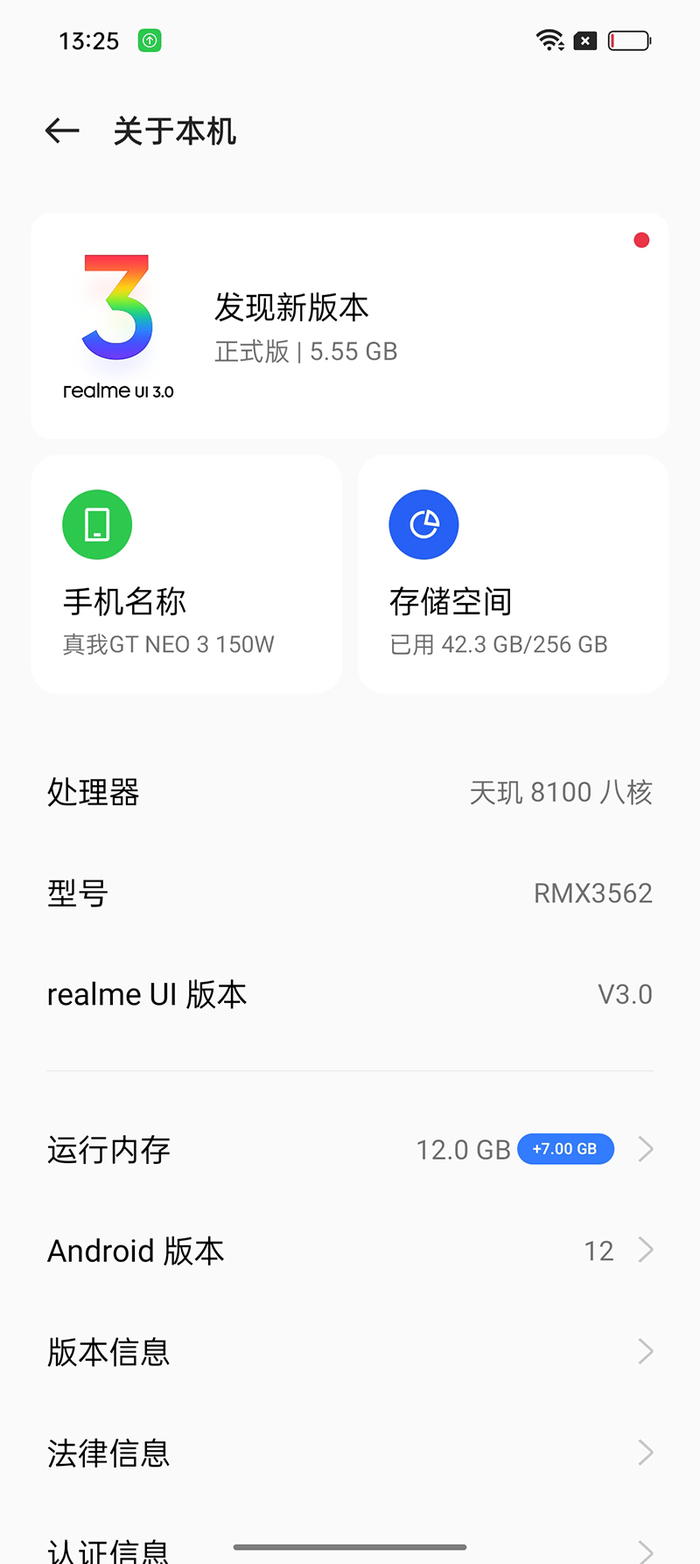This screenshot has height=1564, width=700.
Task: Open the 存储空间 storage card
Action: 513,574
